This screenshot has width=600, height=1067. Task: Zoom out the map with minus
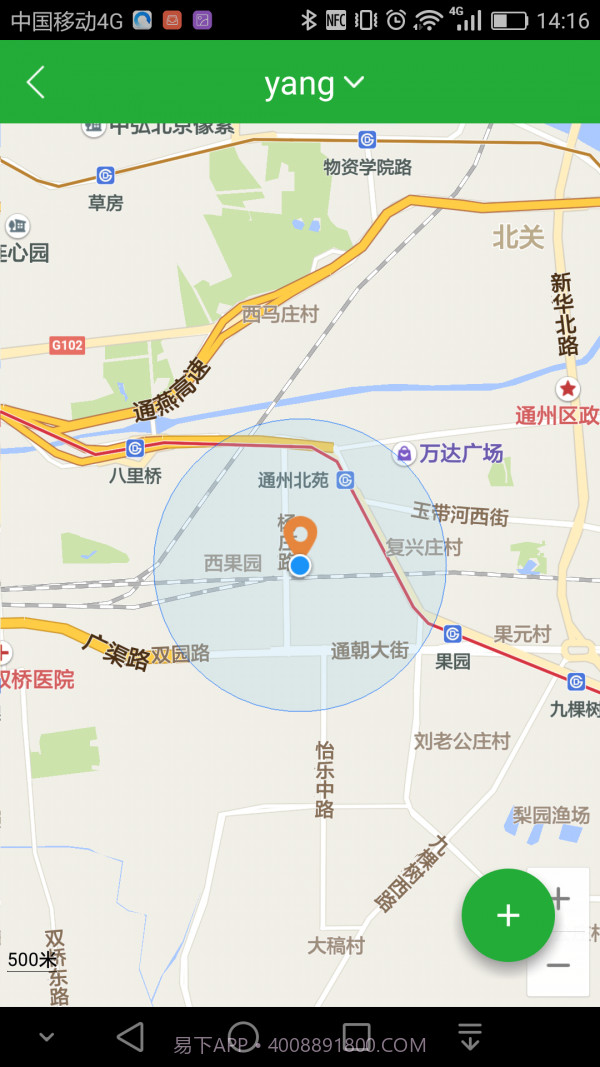point(558,965)
